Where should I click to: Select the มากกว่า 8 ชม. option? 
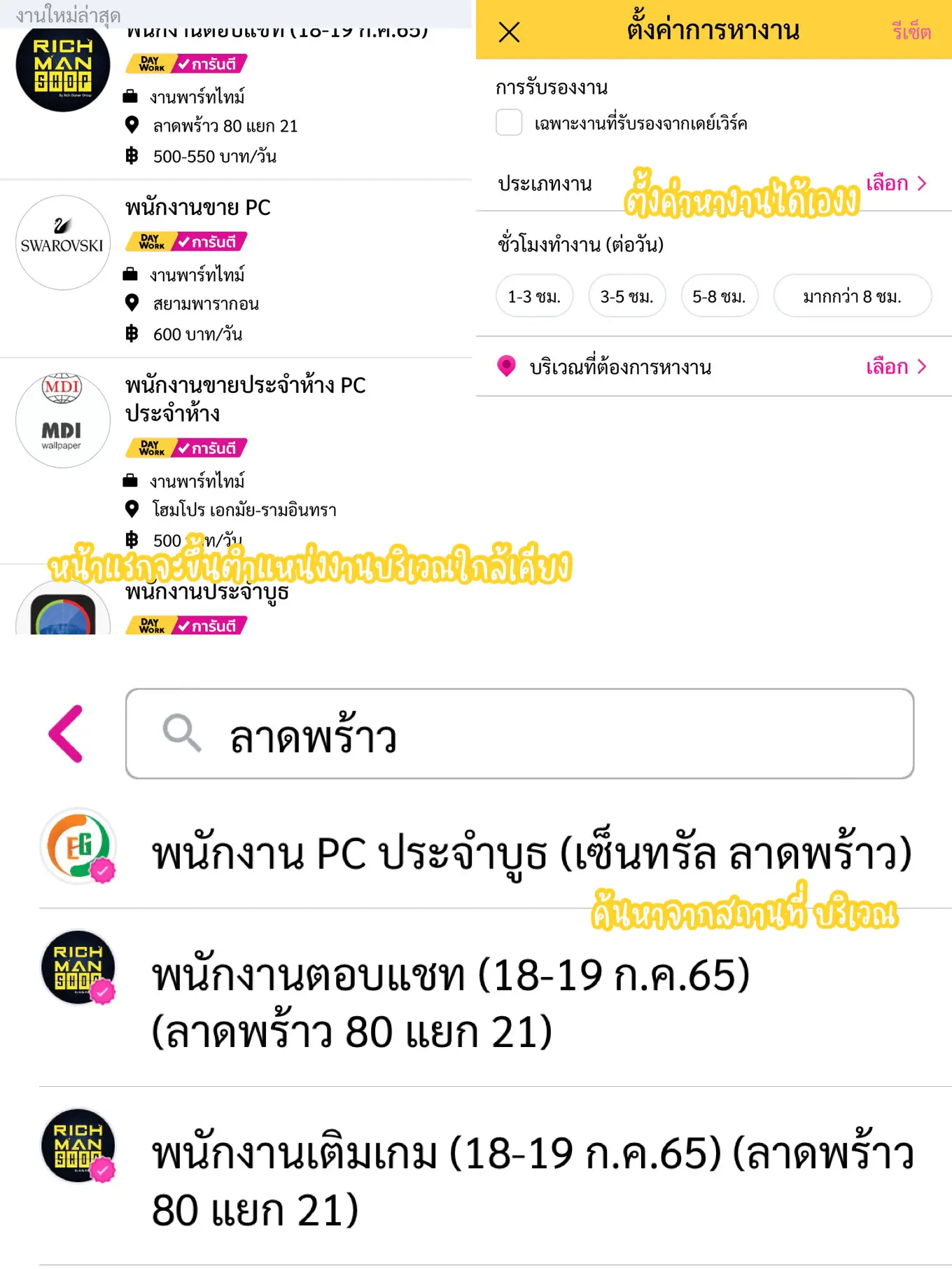852,296
